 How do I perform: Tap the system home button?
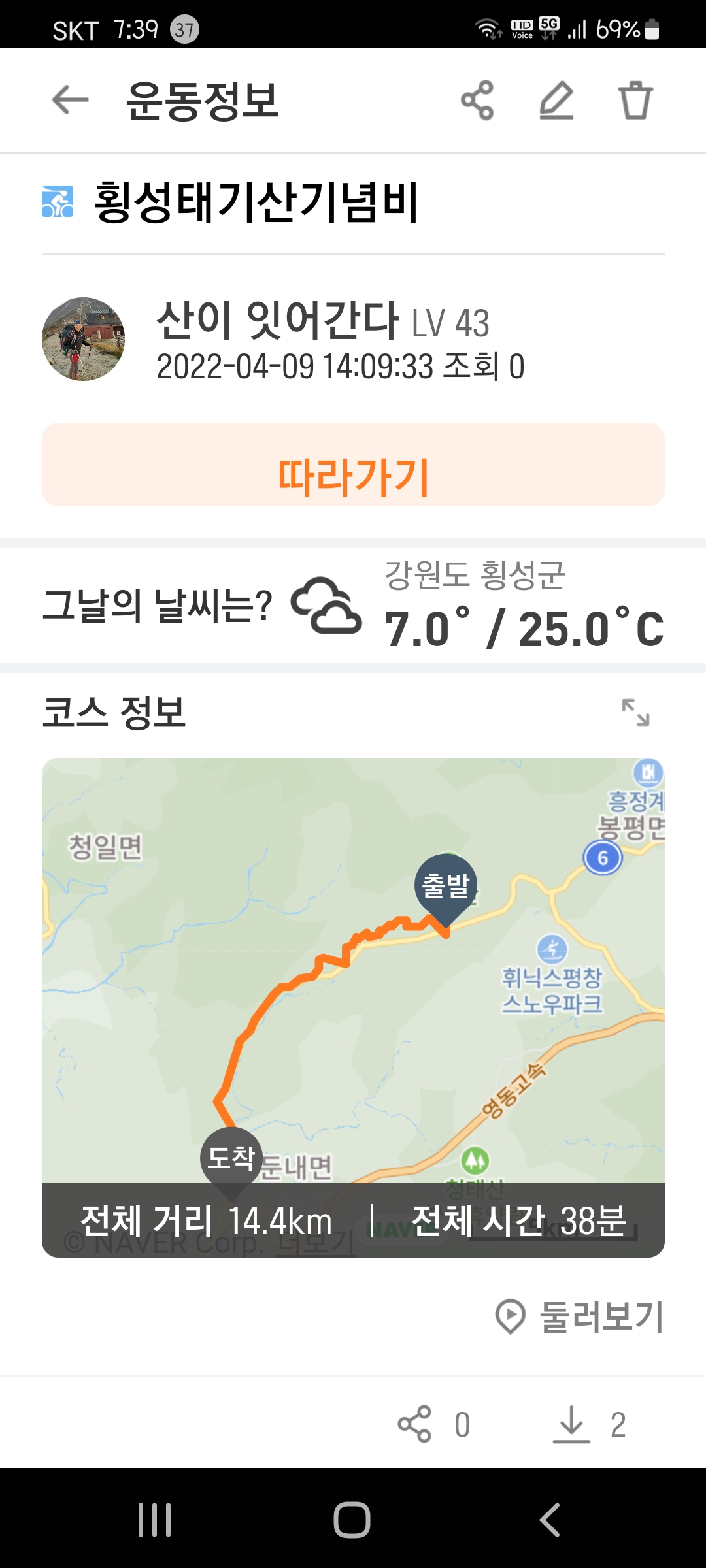[352, 1520]
